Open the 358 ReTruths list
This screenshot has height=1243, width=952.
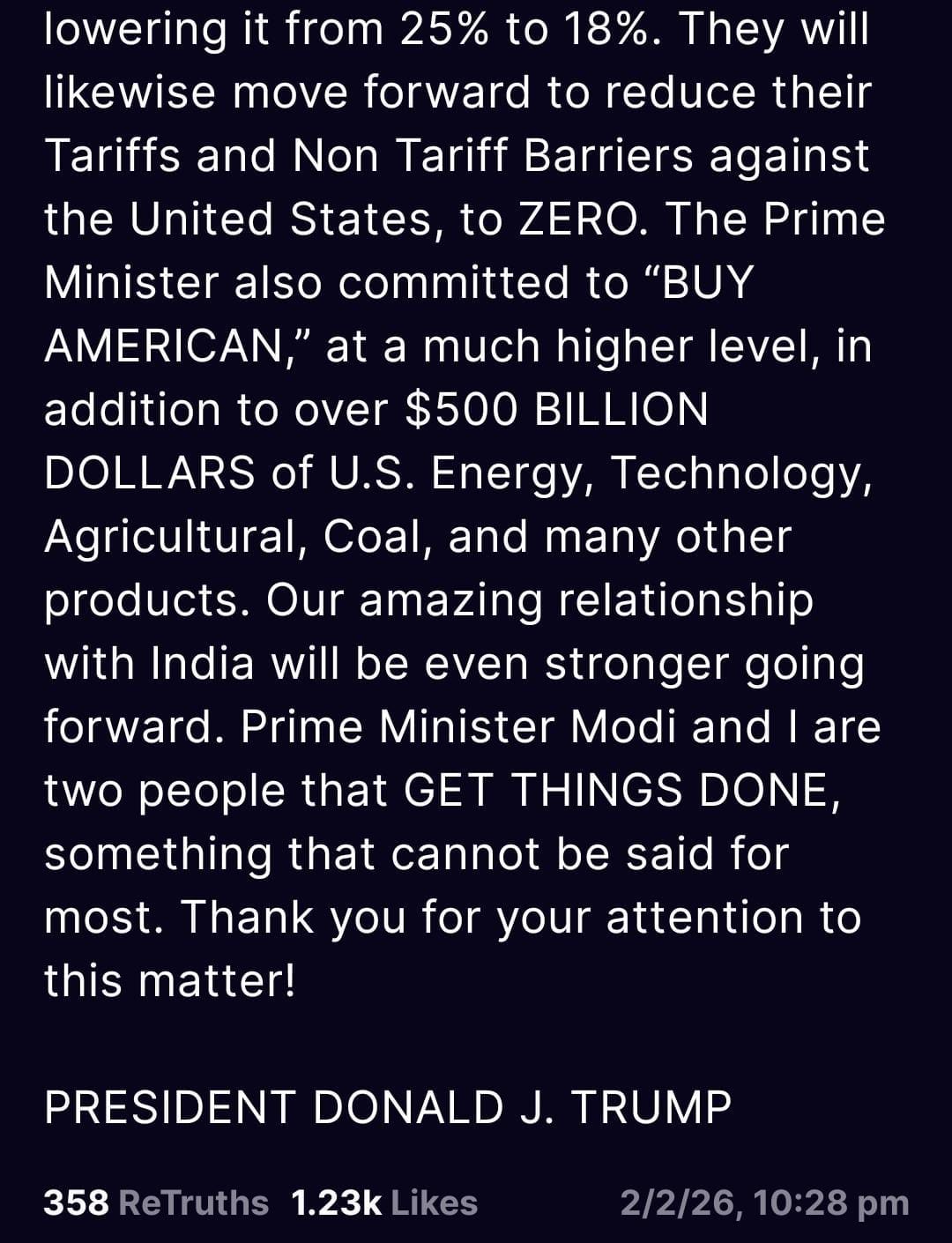[x=156, y=1202]
